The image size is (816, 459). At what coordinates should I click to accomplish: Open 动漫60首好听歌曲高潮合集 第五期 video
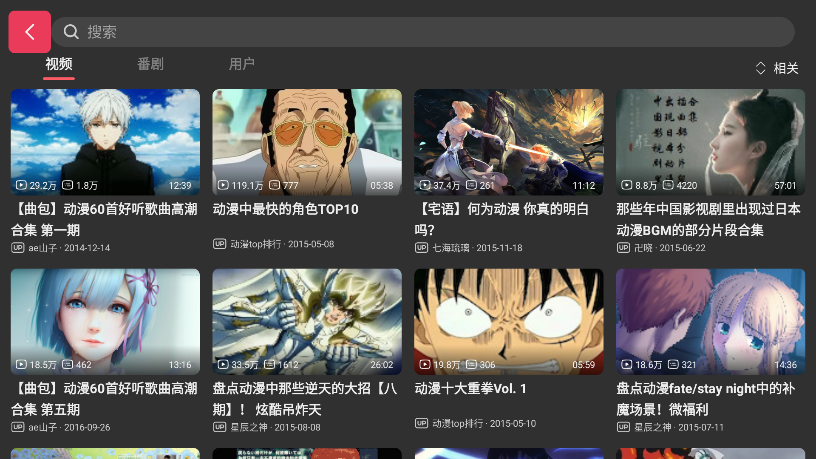click(x=105, y=321)
